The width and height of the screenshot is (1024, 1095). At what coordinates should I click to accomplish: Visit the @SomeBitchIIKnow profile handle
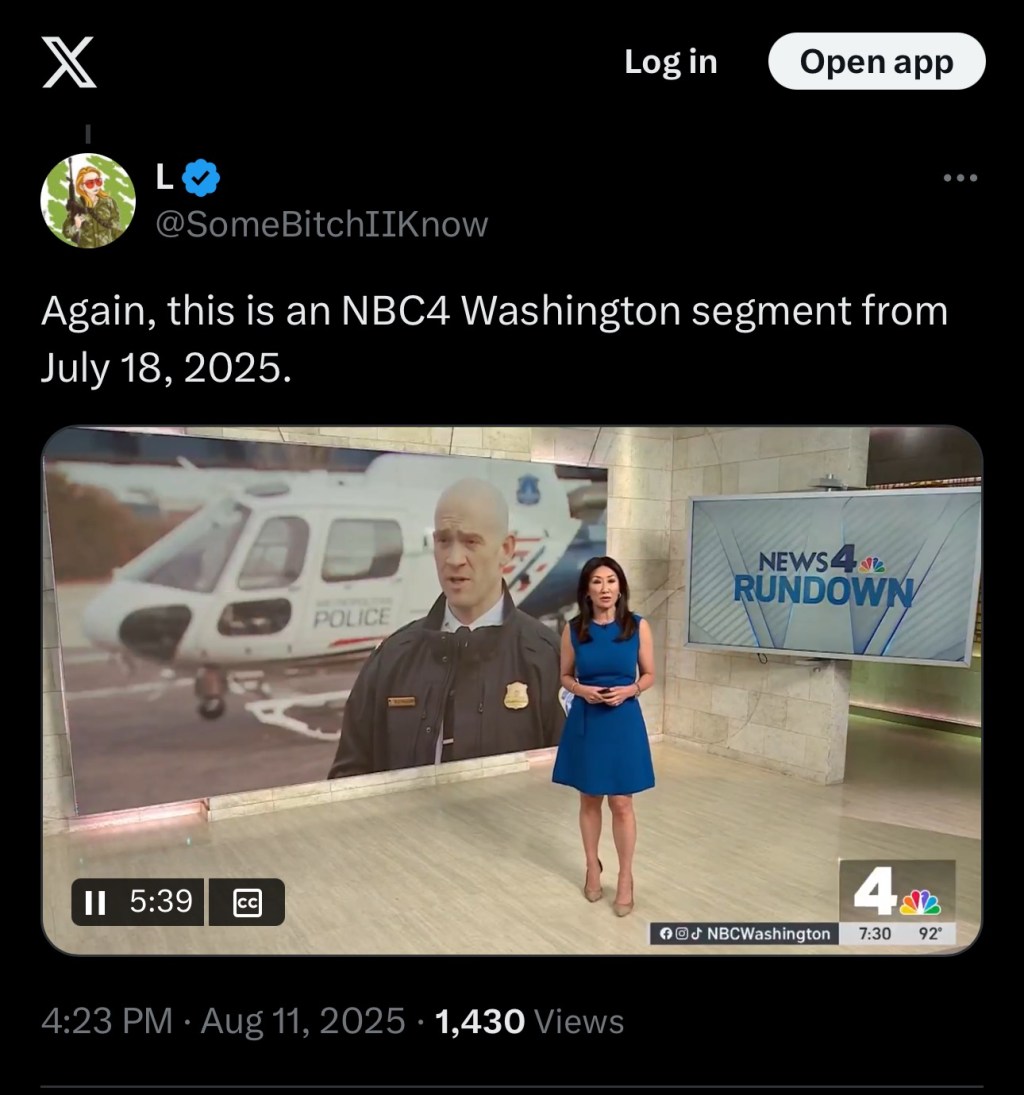(x=321, y=224)
